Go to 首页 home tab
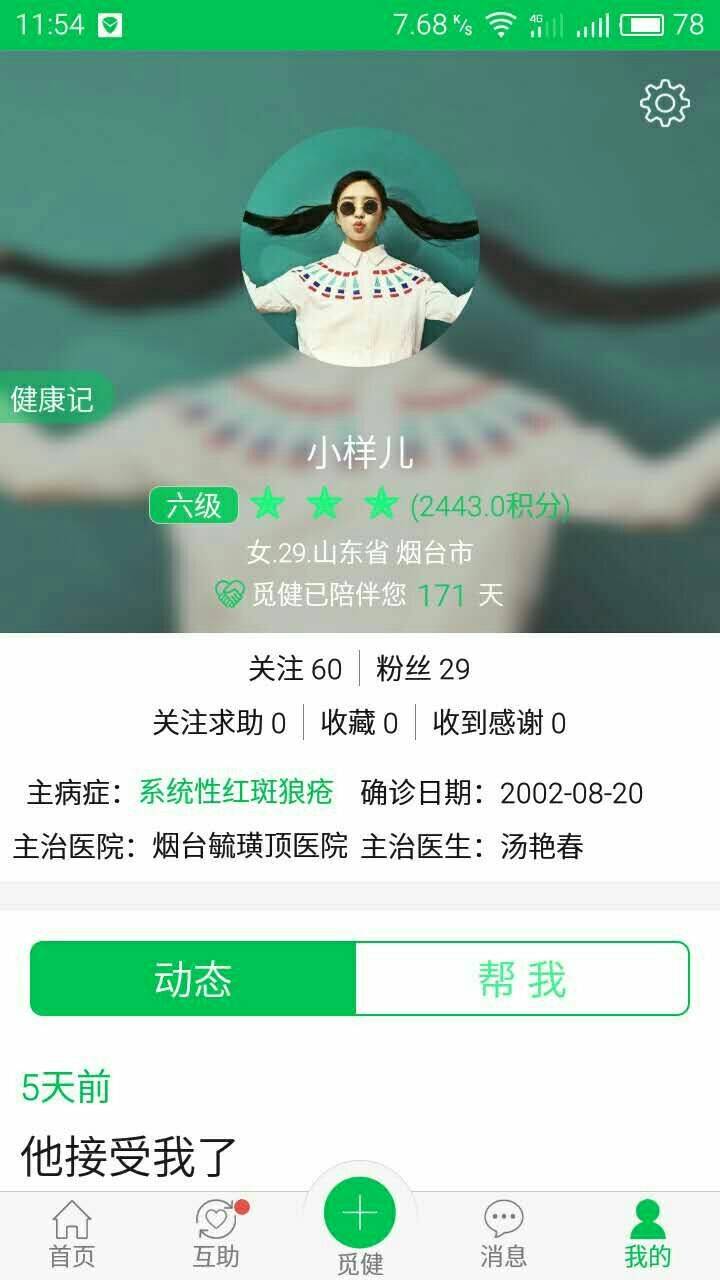Viewport: 720px width, 1280px height. coord(72,1235)
